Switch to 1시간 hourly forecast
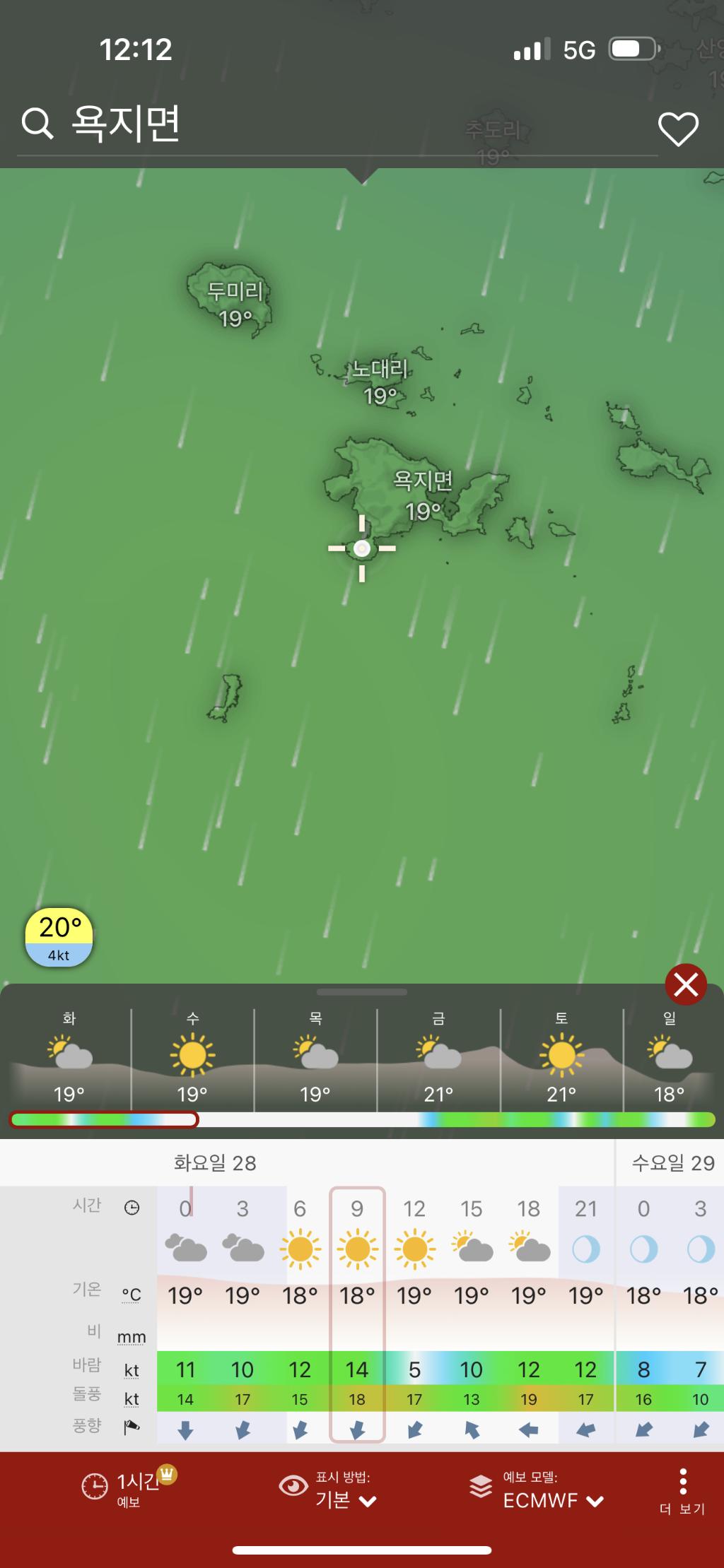 pos(129,1488)
